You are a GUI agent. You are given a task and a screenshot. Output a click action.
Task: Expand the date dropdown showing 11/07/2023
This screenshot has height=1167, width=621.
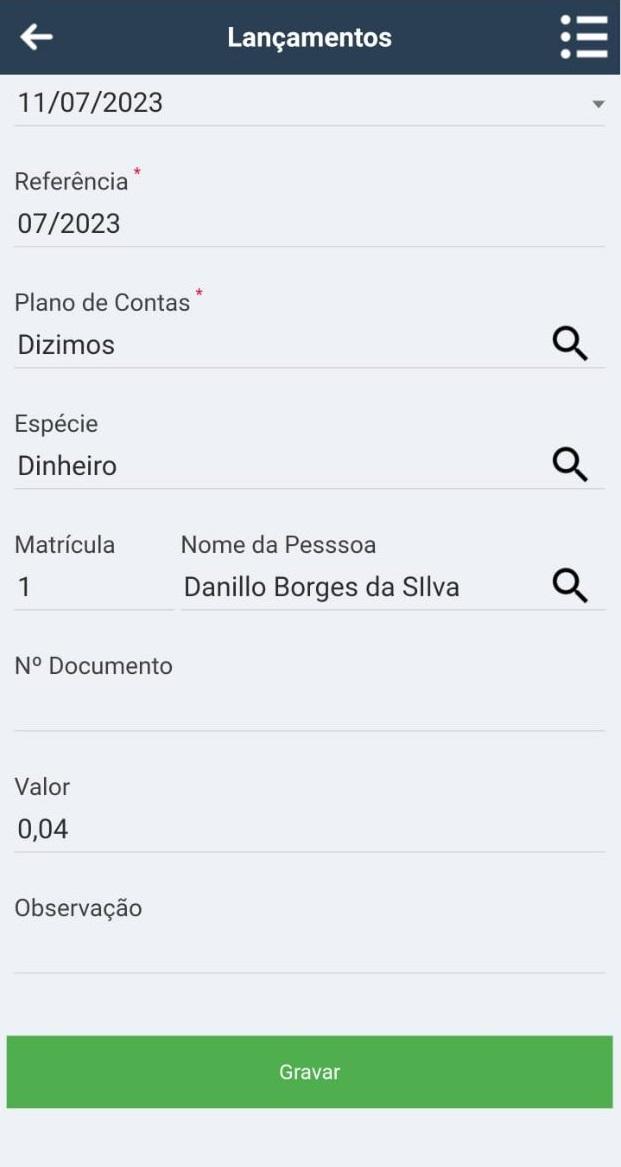pos(310,103)
